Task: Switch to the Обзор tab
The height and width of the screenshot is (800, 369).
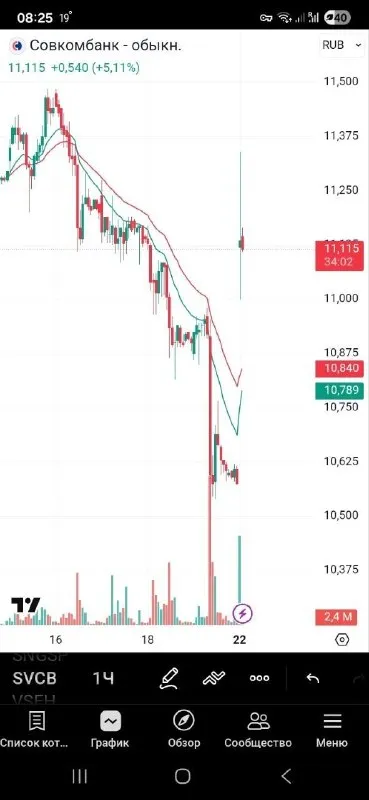Action: point(184,730)
